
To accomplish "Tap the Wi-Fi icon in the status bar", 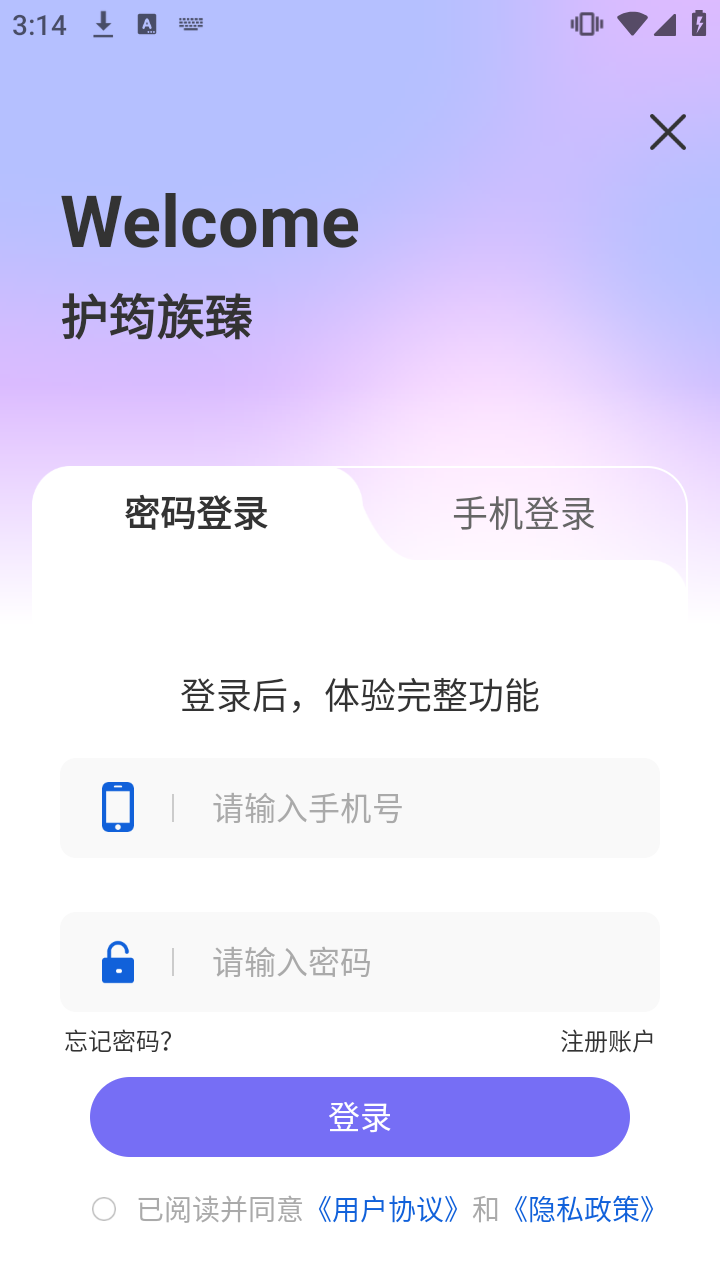I will [630, 22].
